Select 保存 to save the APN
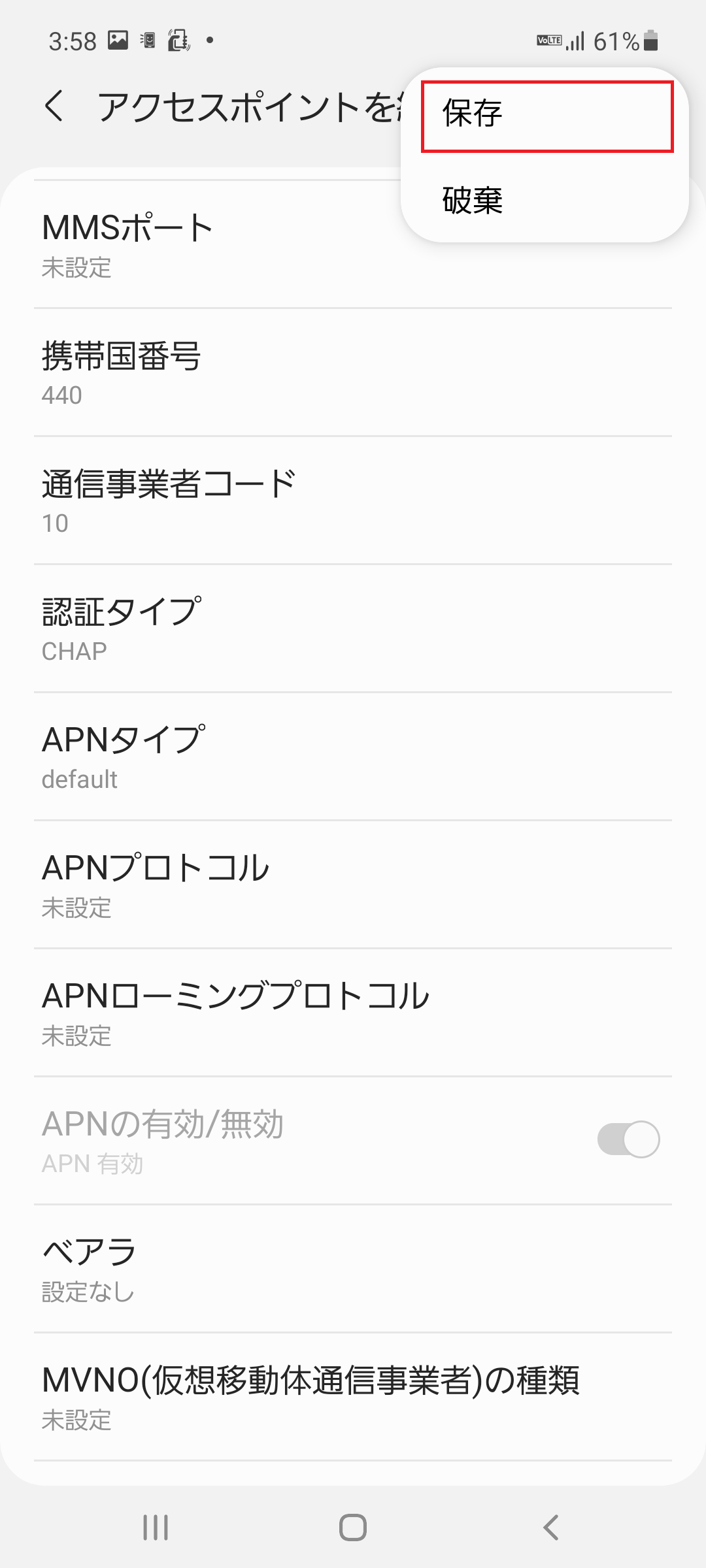706x1568 pixels. point(548,115)
